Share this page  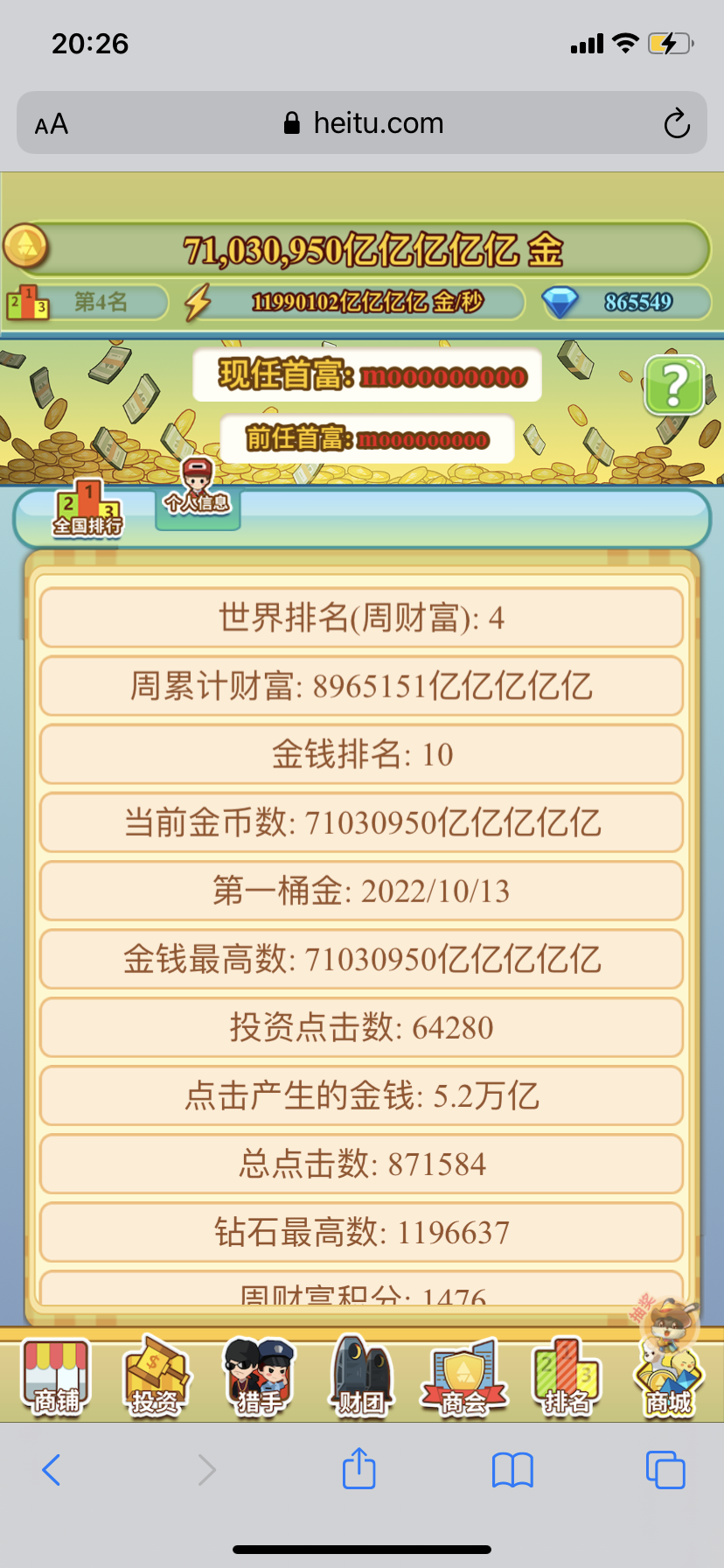(x=359, y=1470)
